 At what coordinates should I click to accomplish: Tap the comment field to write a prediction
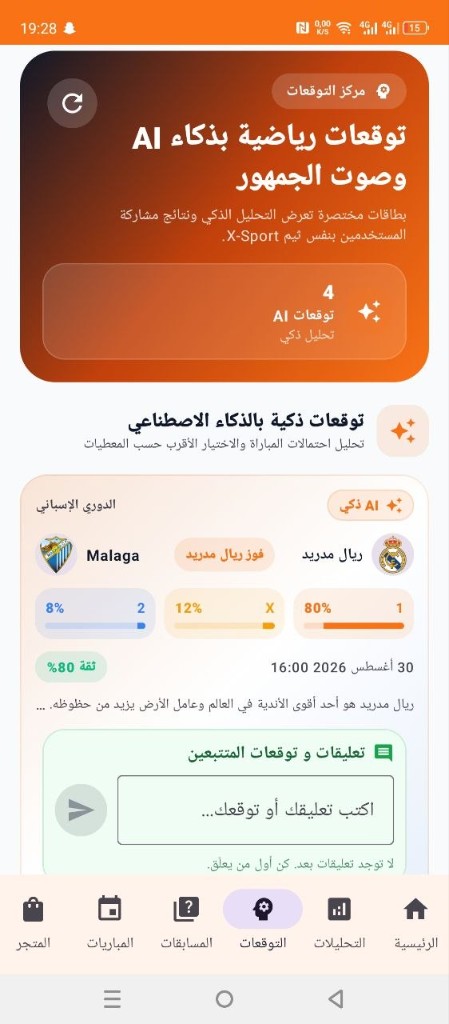[256, 810]
